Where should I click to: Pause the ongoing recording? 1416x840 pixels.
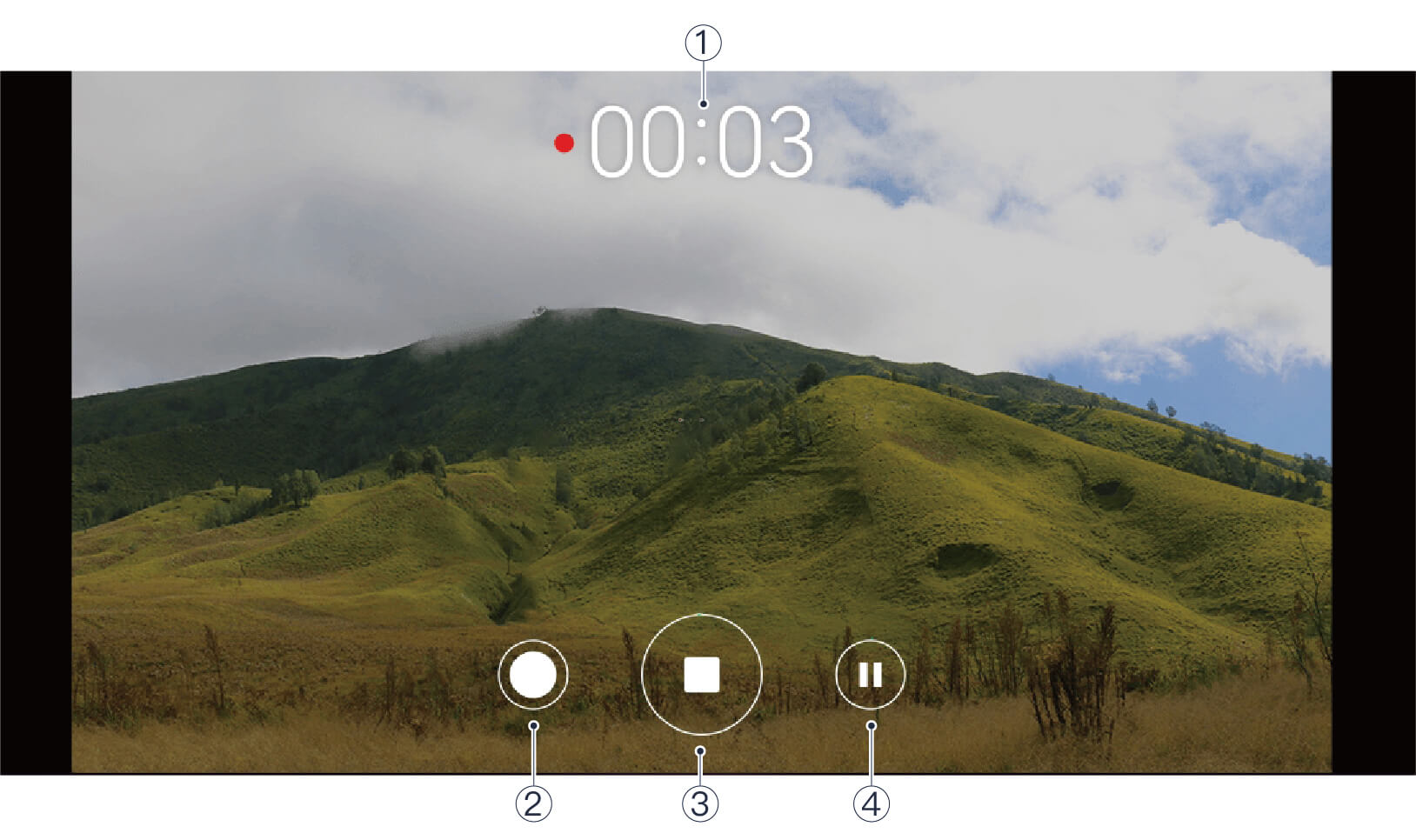[870, 675]
